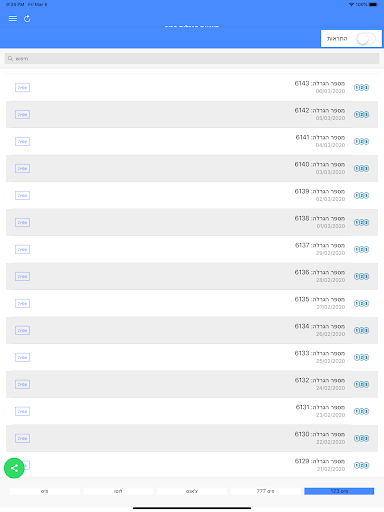The height and width of the screenshot is (512, 384).
Task: Select draw number 6132 row
Action: 192,385
